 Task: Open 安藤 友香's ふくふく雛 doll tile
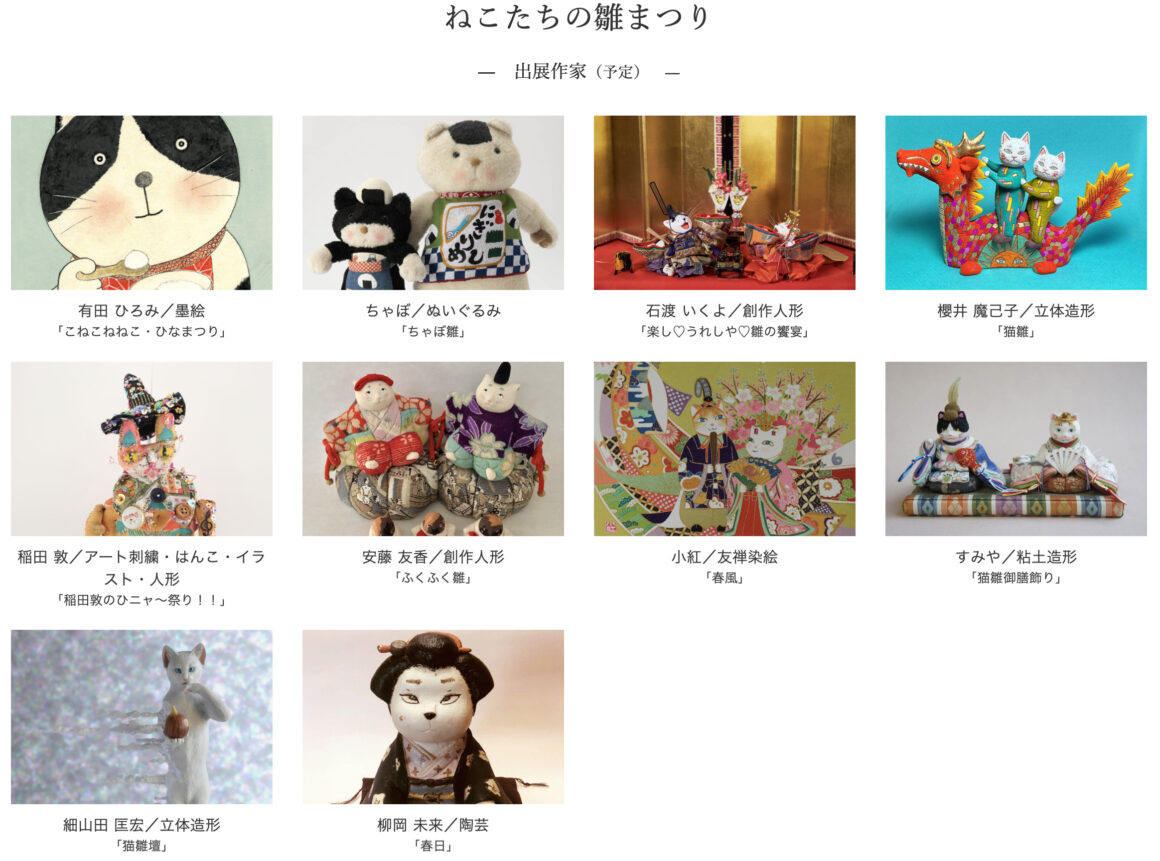[433, 449]
